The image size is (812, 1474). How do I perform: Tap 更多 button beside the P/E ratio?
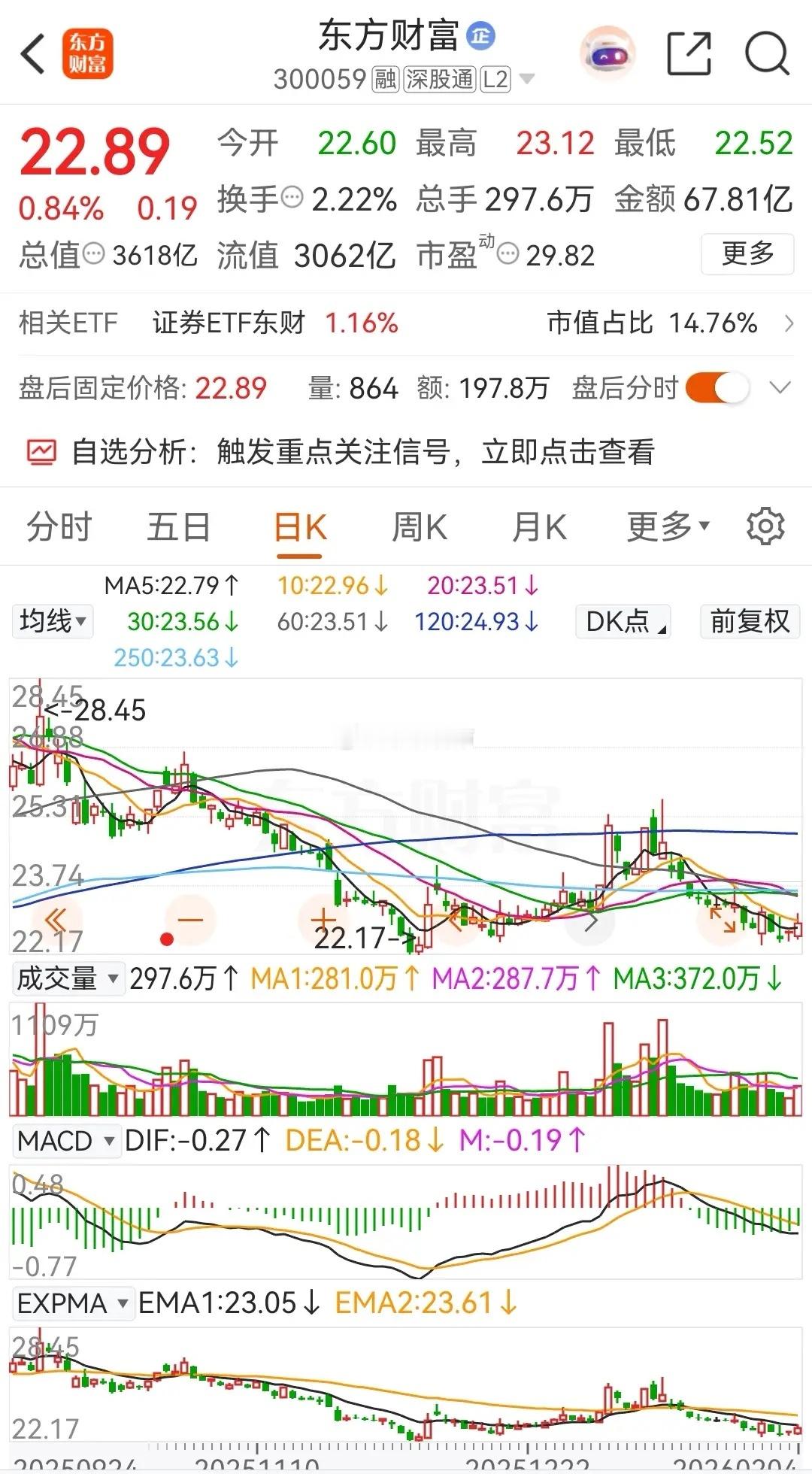(x=747, y=254)
